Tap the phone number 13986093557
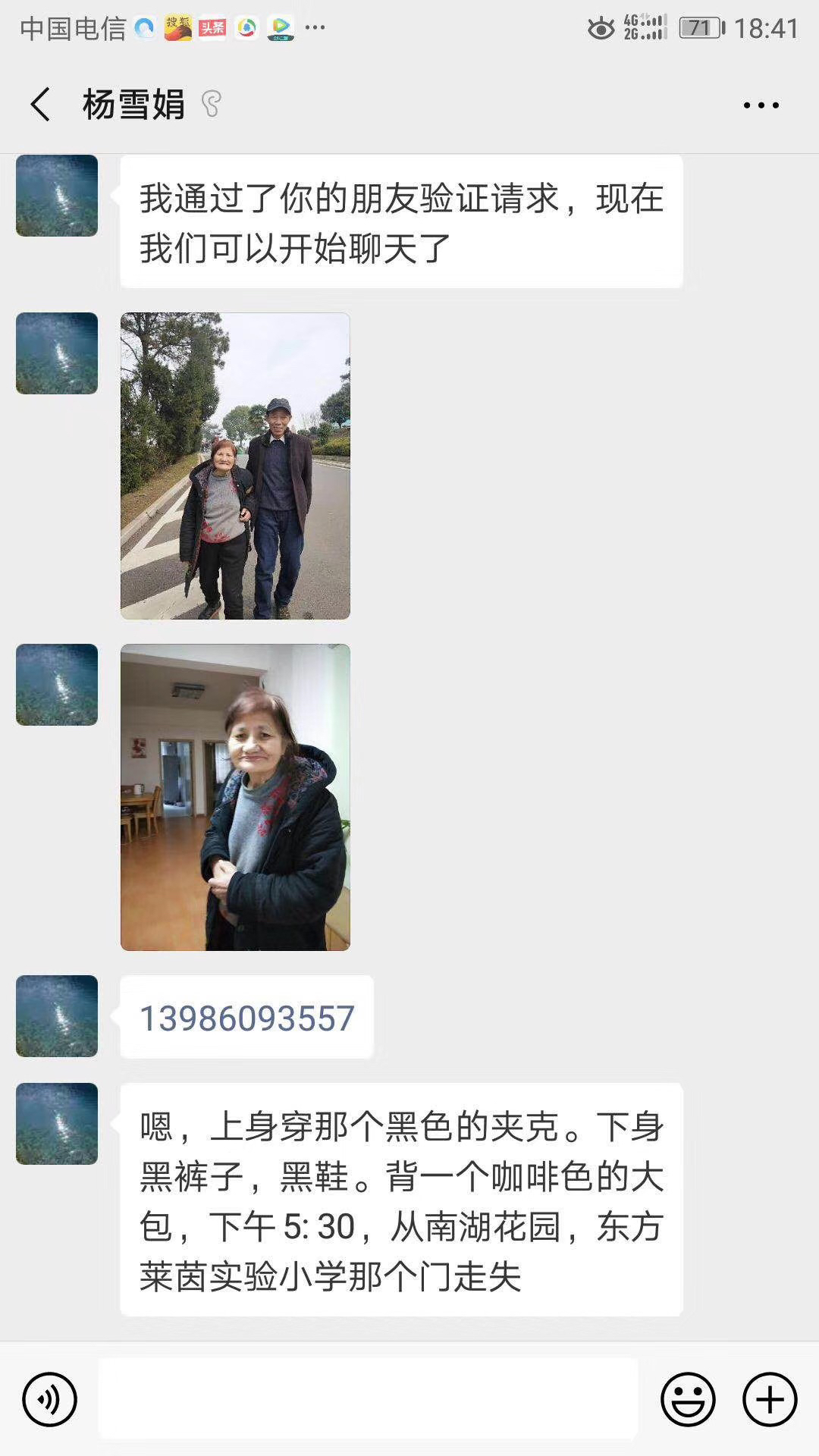This screenshot has width=819, height=1456. pyautogui.click(x=246, y=1018)
